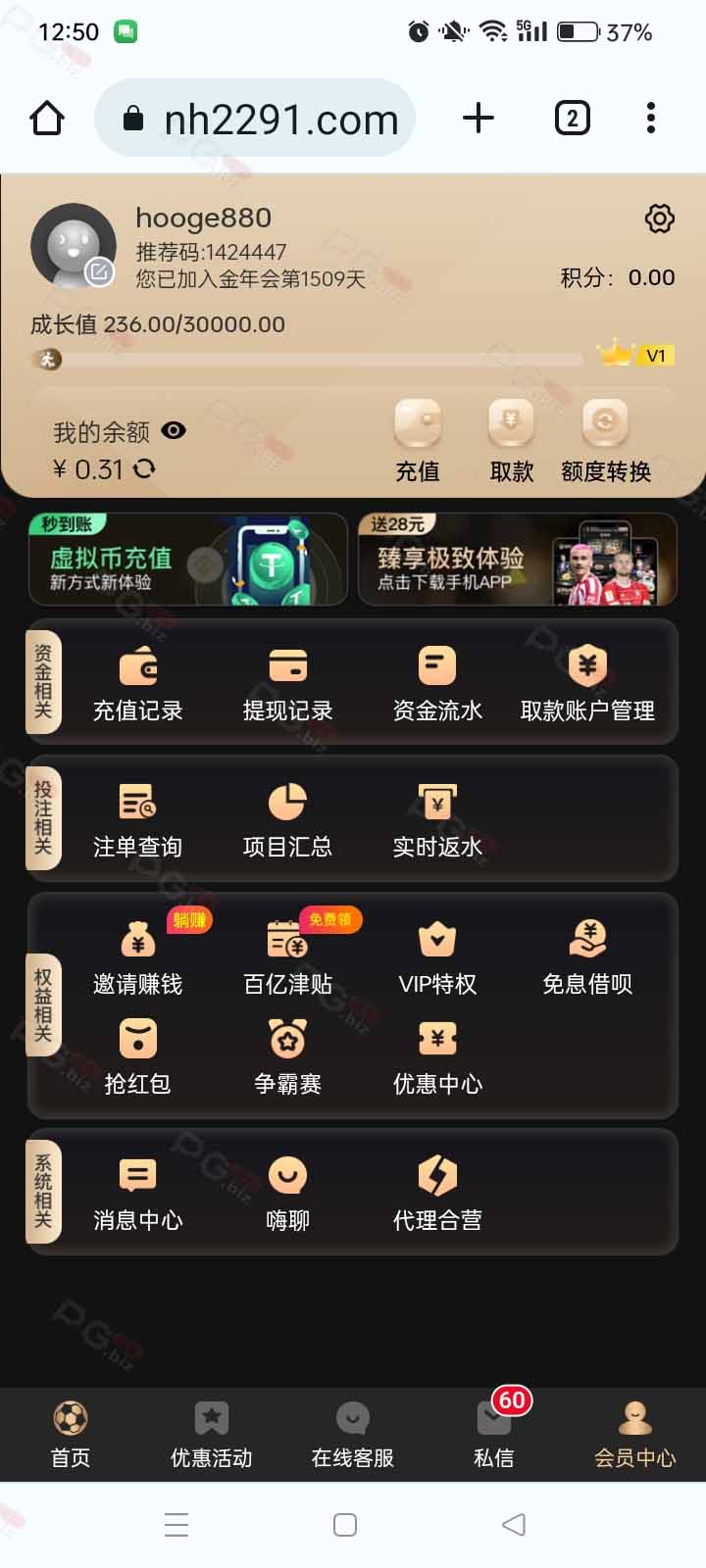Open 私信 private messages tab
Screen dimensions: 706x1568
(x=494, y=1435)
